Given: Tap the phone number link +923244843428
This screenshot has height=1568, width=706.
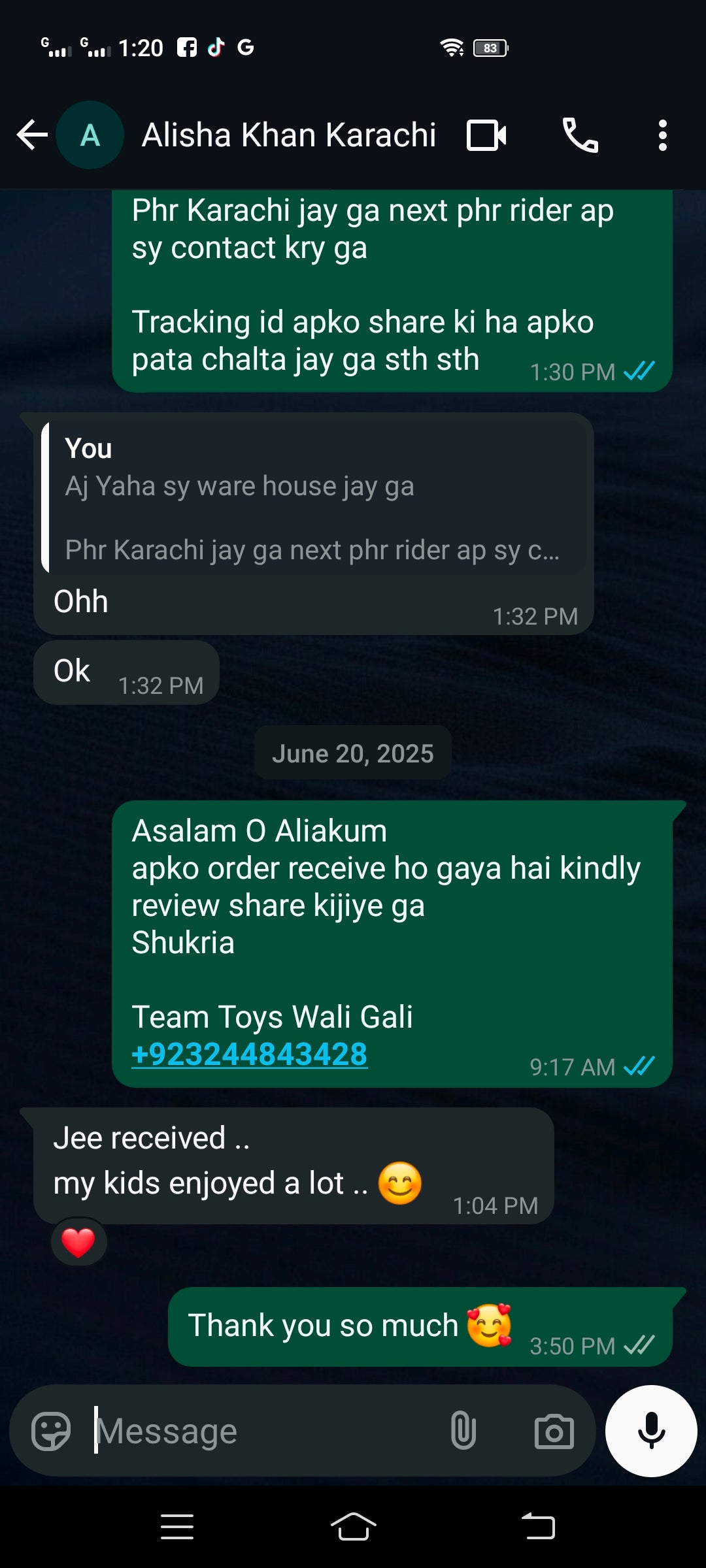Looking at the screenshot, I should 250,1054.
